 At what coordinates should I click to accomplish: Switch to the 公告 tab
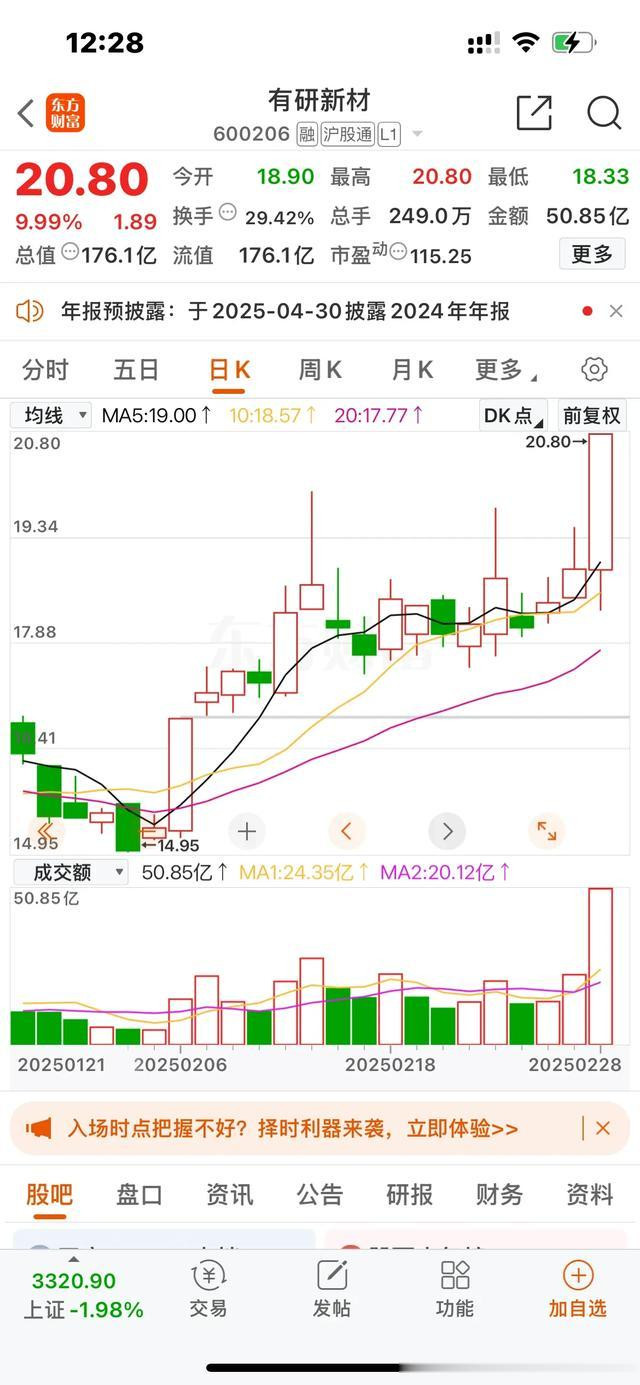tap(320, 1194)
